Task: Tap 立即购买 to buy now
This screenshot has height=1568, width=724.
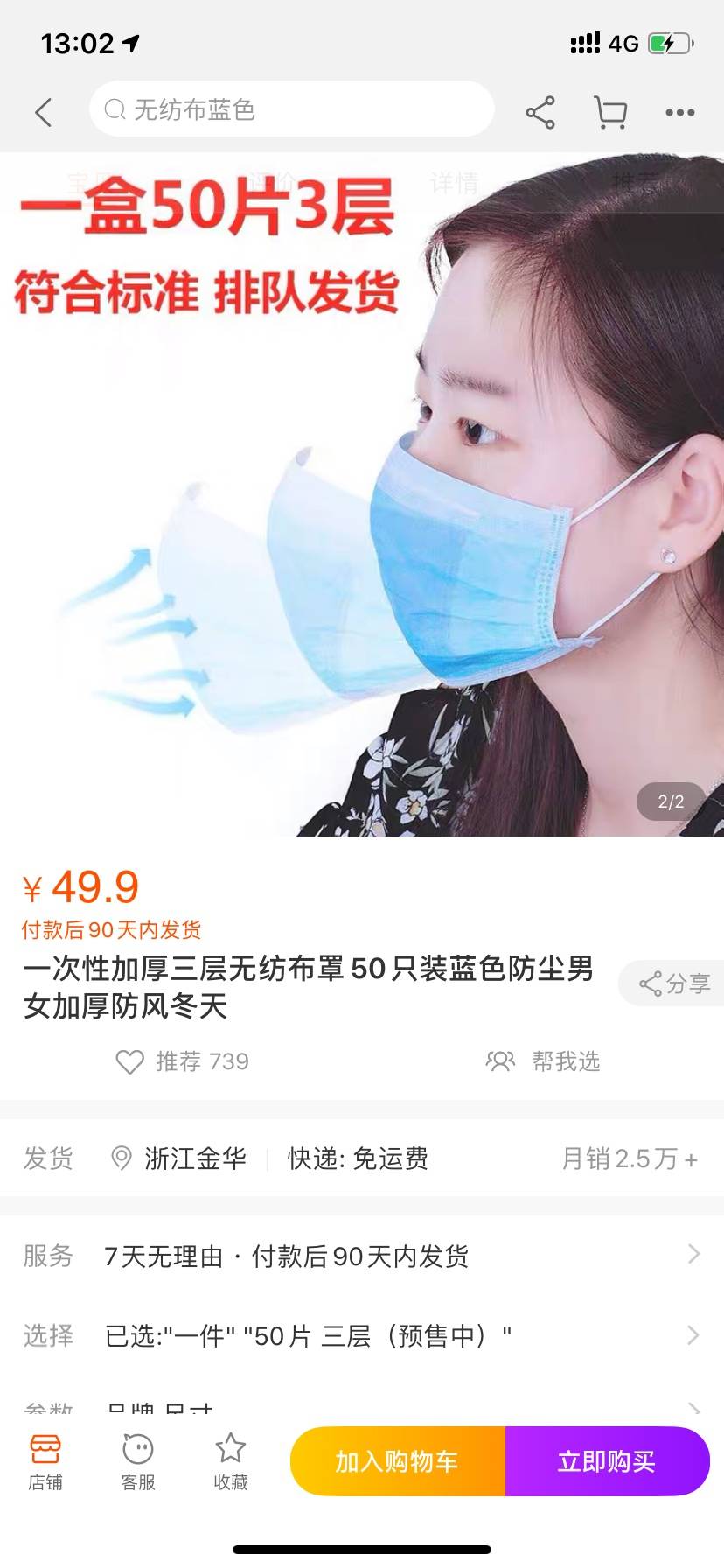Action: click(x=607, y=1461)
